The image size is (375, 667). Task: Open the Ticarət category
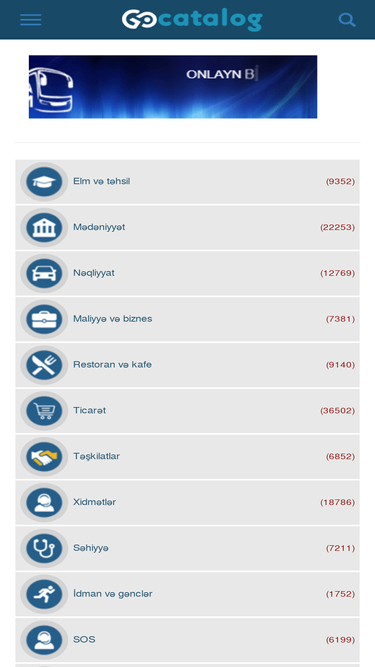point(188,411)
